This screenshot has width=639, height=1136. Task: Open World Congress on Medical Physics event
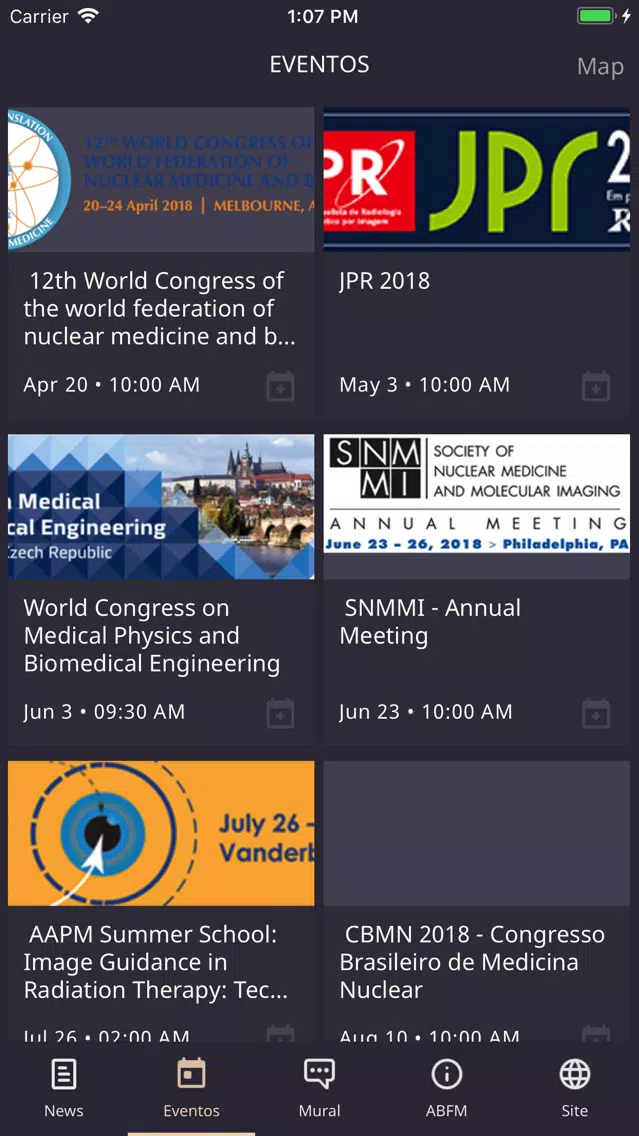161,590
